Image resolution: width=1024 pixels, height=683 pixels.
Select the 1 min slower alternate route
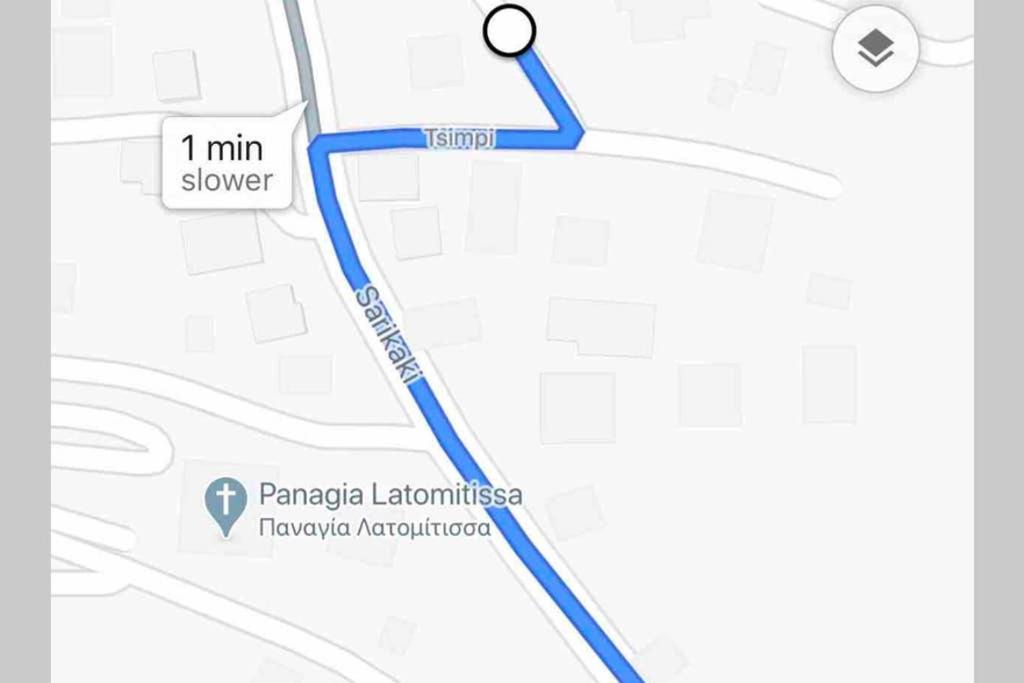227,163
